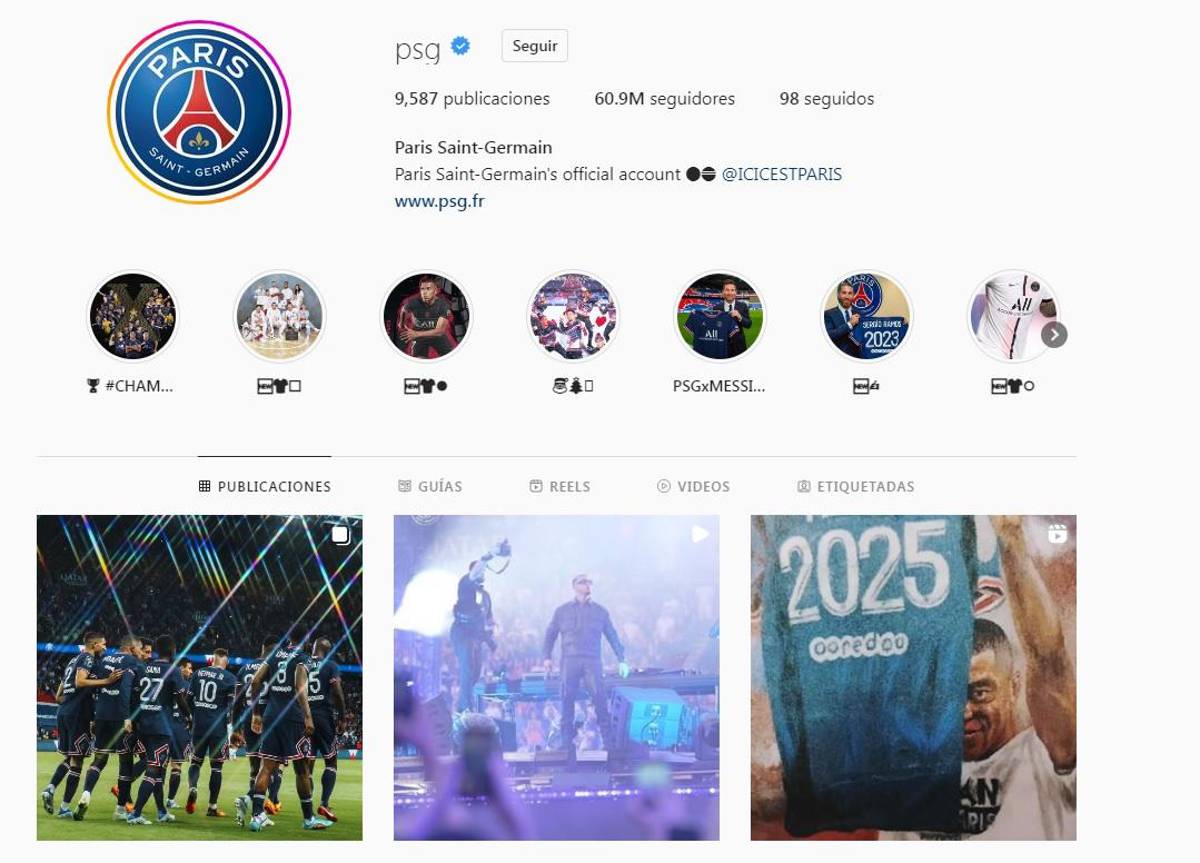Viewport: 1200px width, 863px height.
Task: Open the 2025 jersey reel post
Action: [x=913, y=677]
